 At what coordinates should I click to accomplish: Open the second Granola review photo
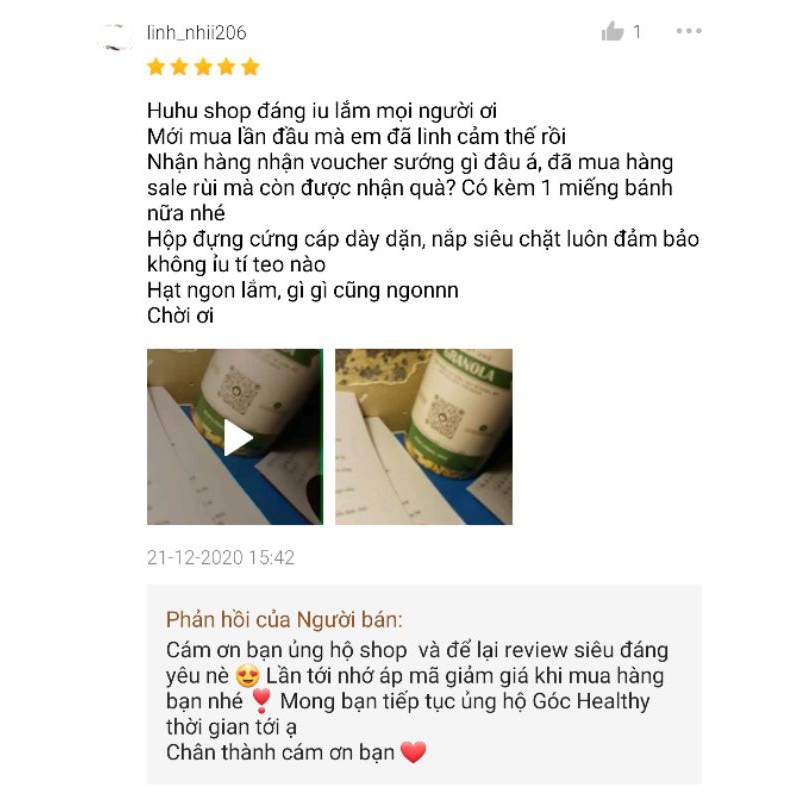(x=423, y=436)
